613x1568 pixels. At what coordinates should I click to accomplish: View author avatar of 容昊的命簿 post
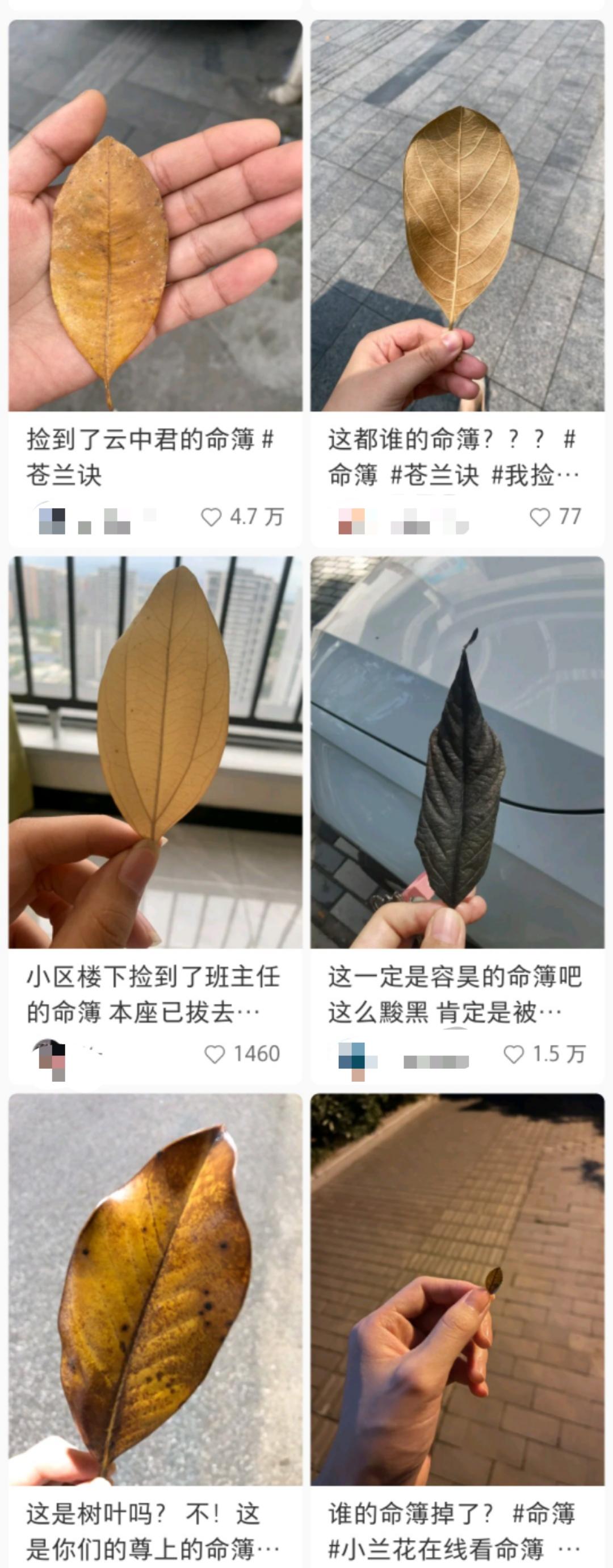tap(352, 1058)
